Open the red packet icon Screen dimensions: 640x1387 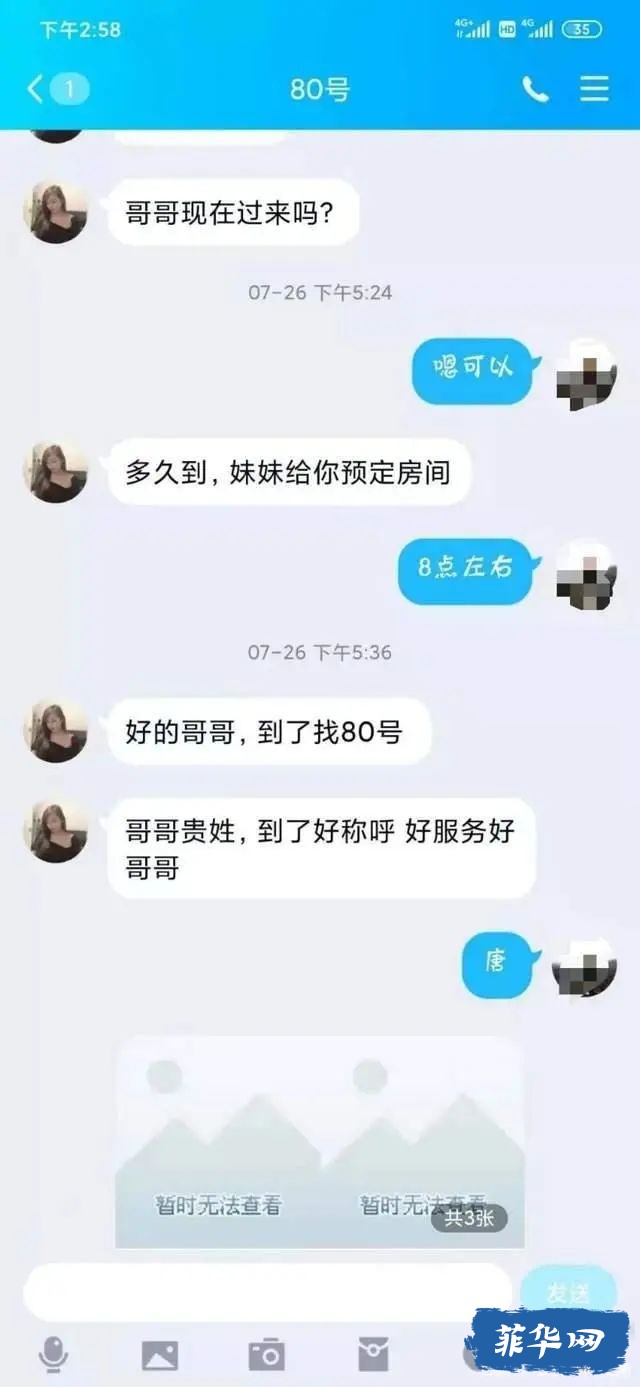tap(373, 1355)
